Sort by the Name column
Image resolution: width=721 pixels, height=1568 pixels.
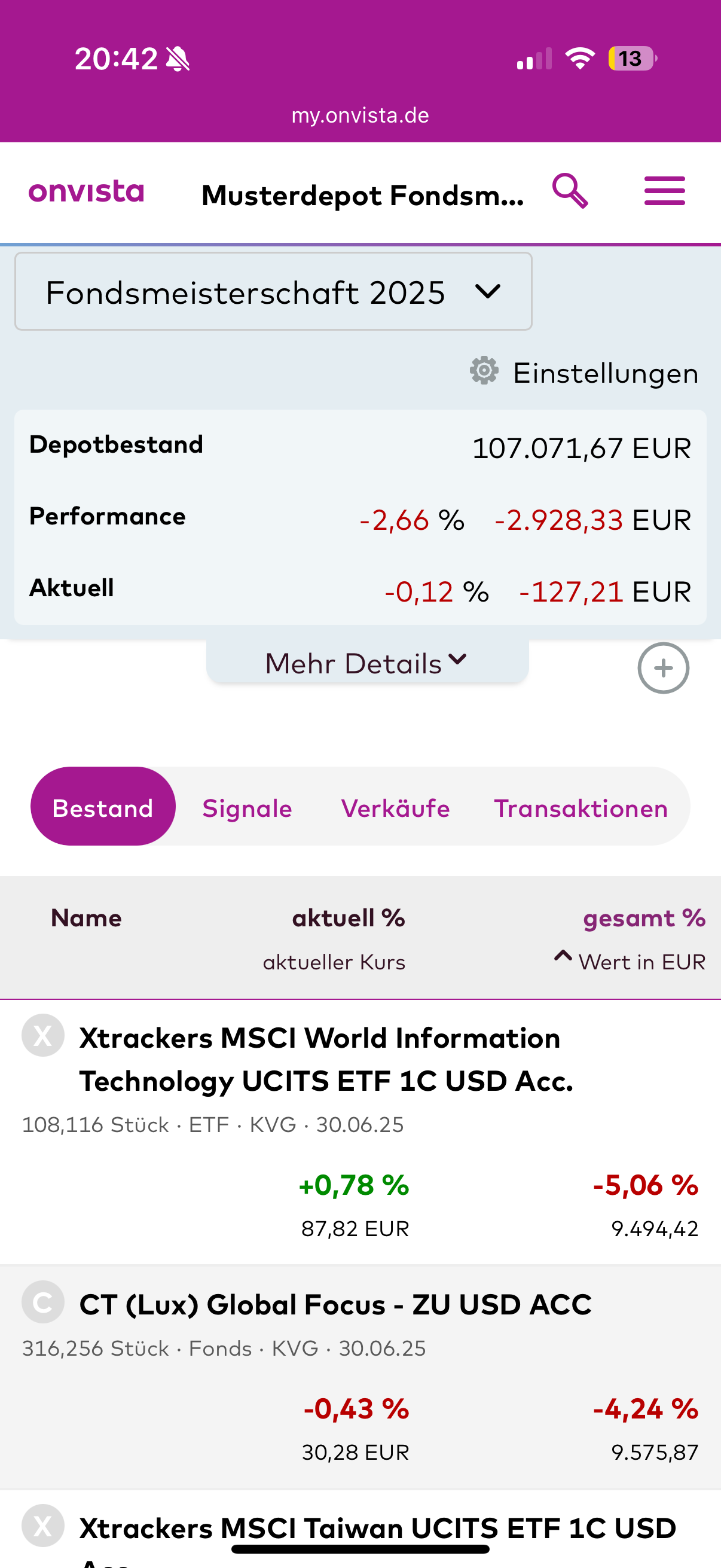pos(87,918)
